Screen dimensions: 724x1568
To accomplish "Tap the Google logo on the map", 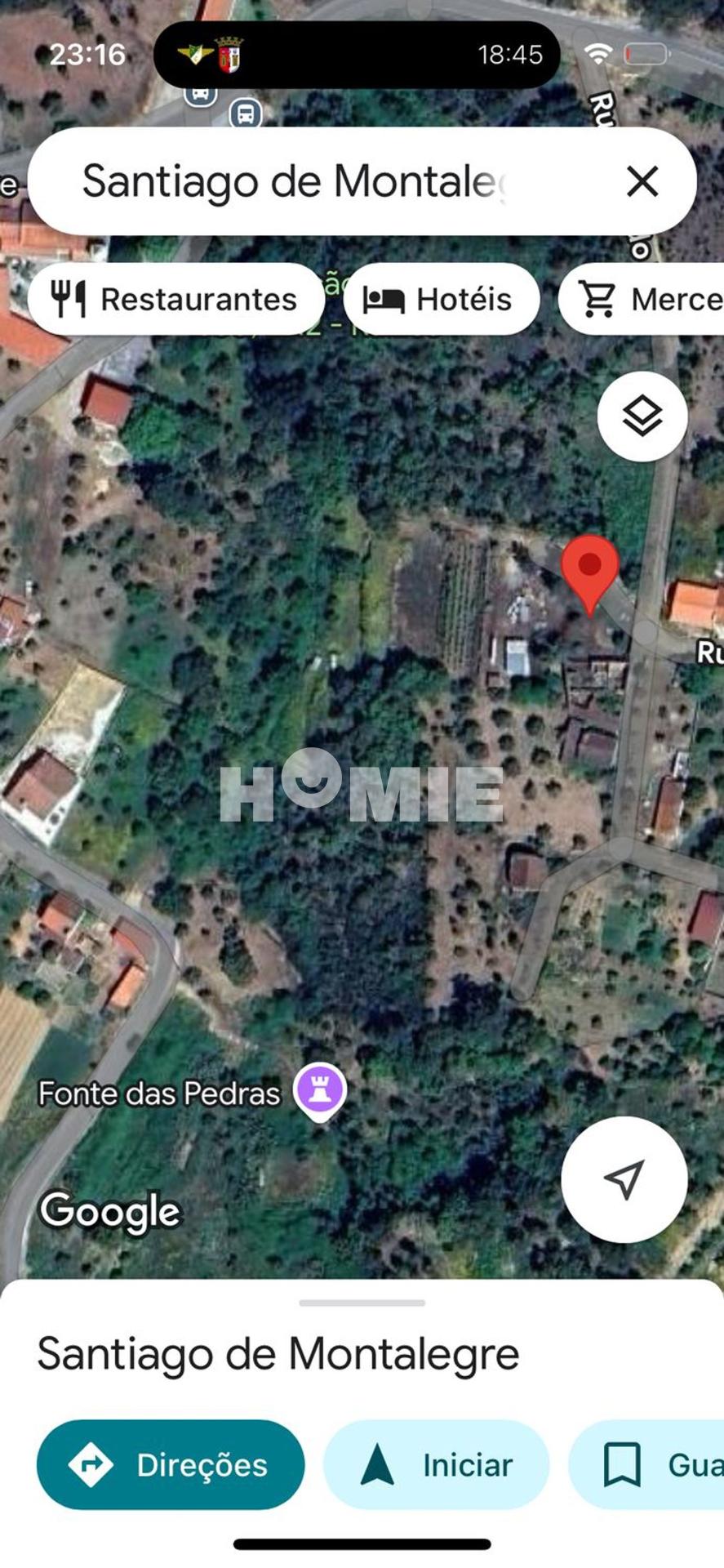I will [110, 1211].
